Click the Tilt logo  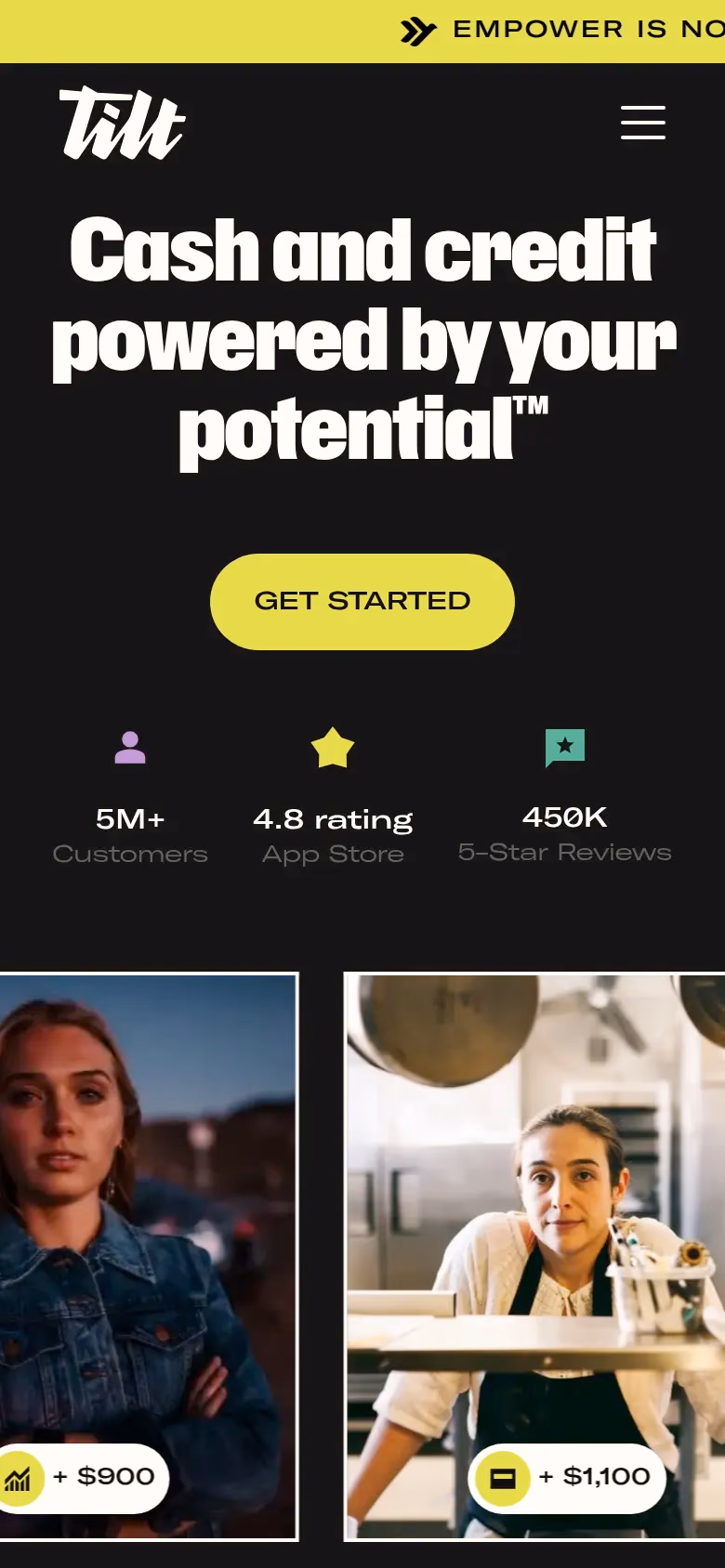click(x=121, y=122)
